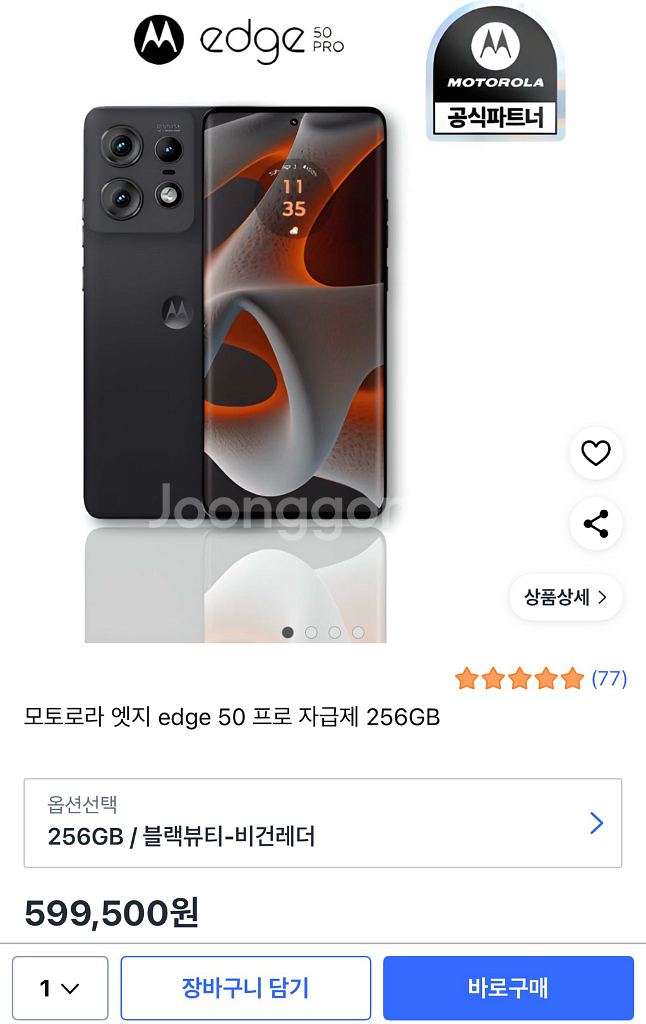Jump to second image via page indicator dot
This screenshot has width=646, height=1024.
point(311,632)
